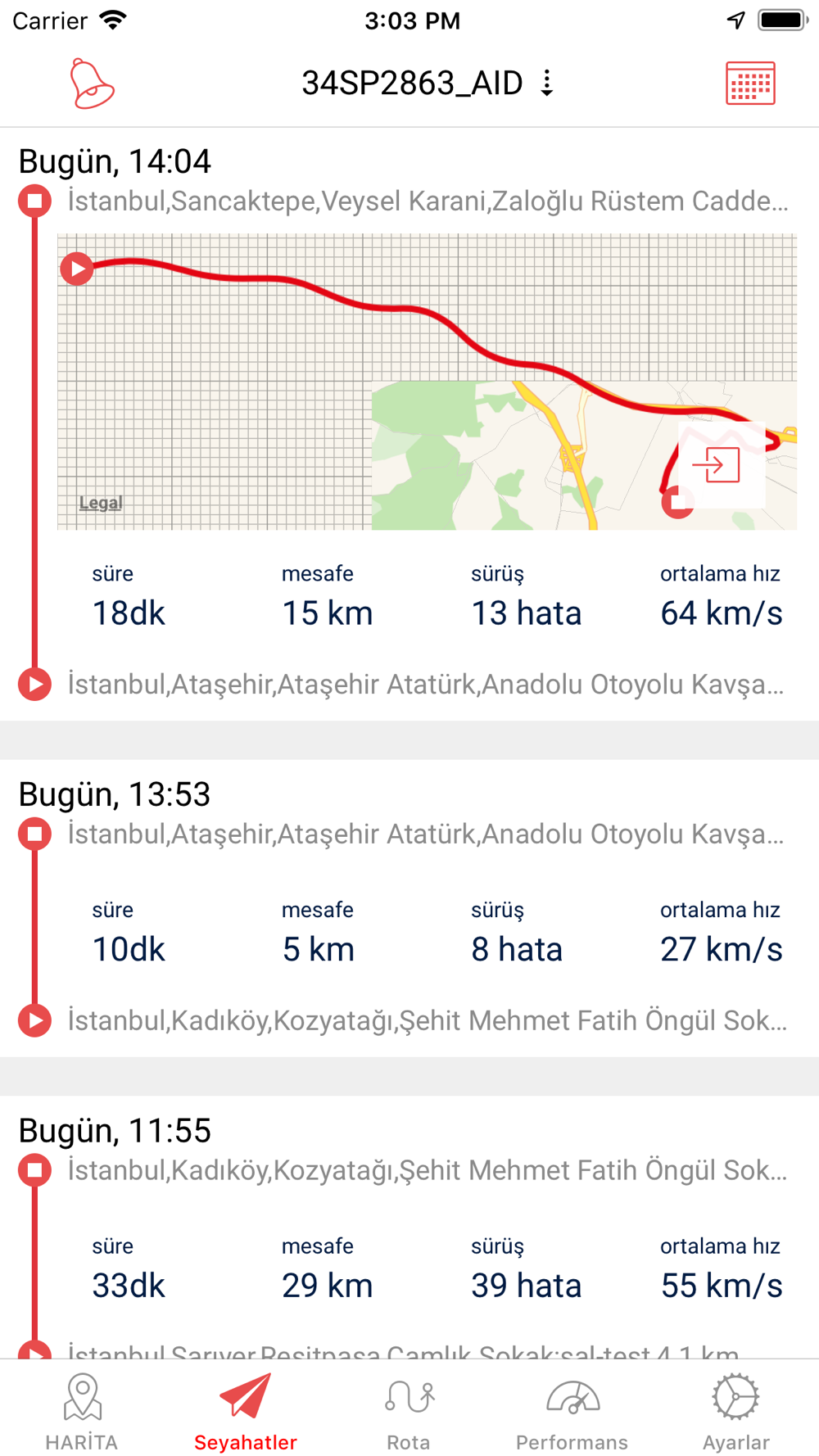This screenshot has height=1456, width=819.
Task: Switch to the HARİTA tab
Action: [82, 1412]
